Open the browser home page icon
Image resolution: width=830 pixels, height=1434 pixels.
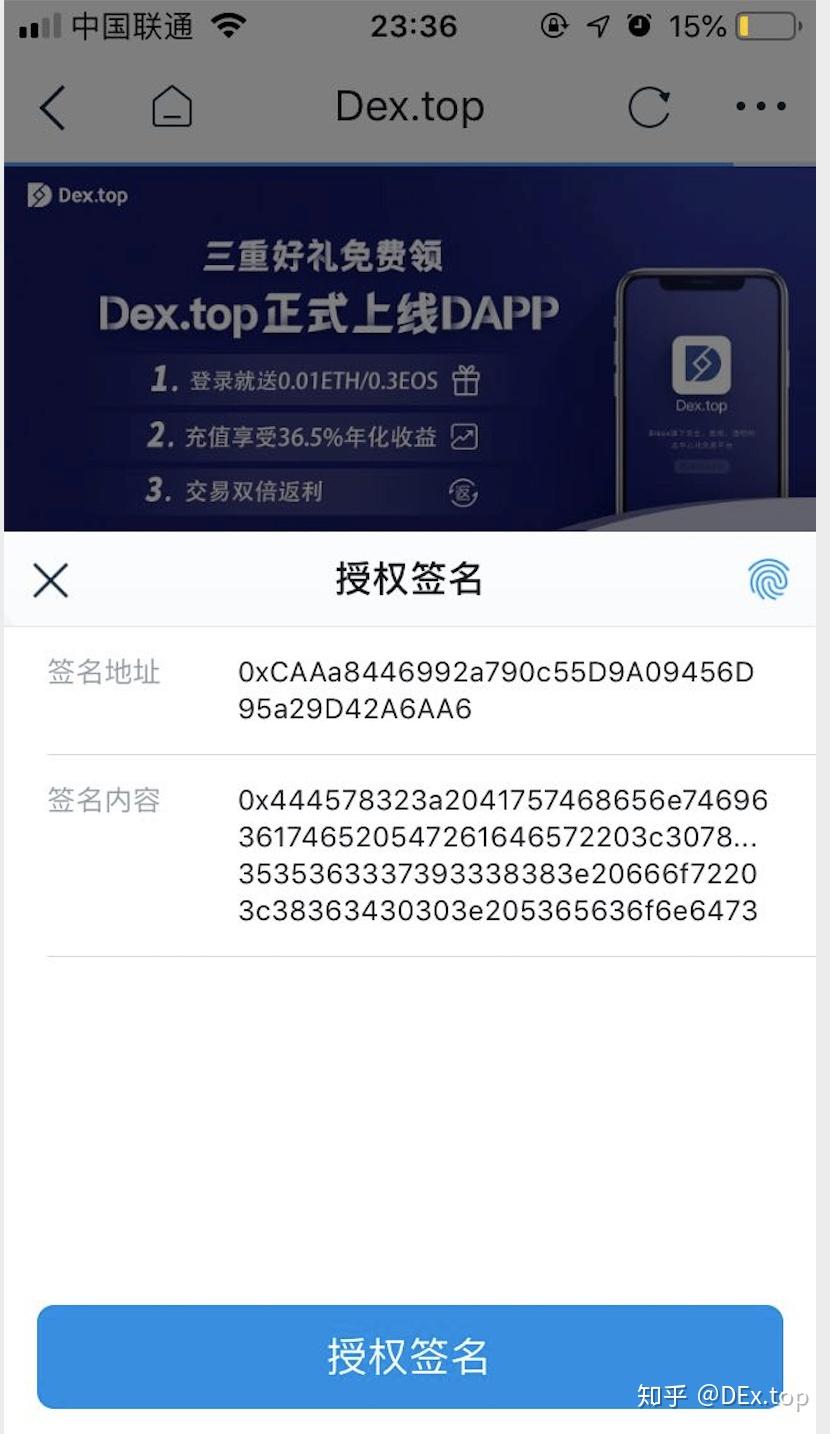click(x=172, y=106)
